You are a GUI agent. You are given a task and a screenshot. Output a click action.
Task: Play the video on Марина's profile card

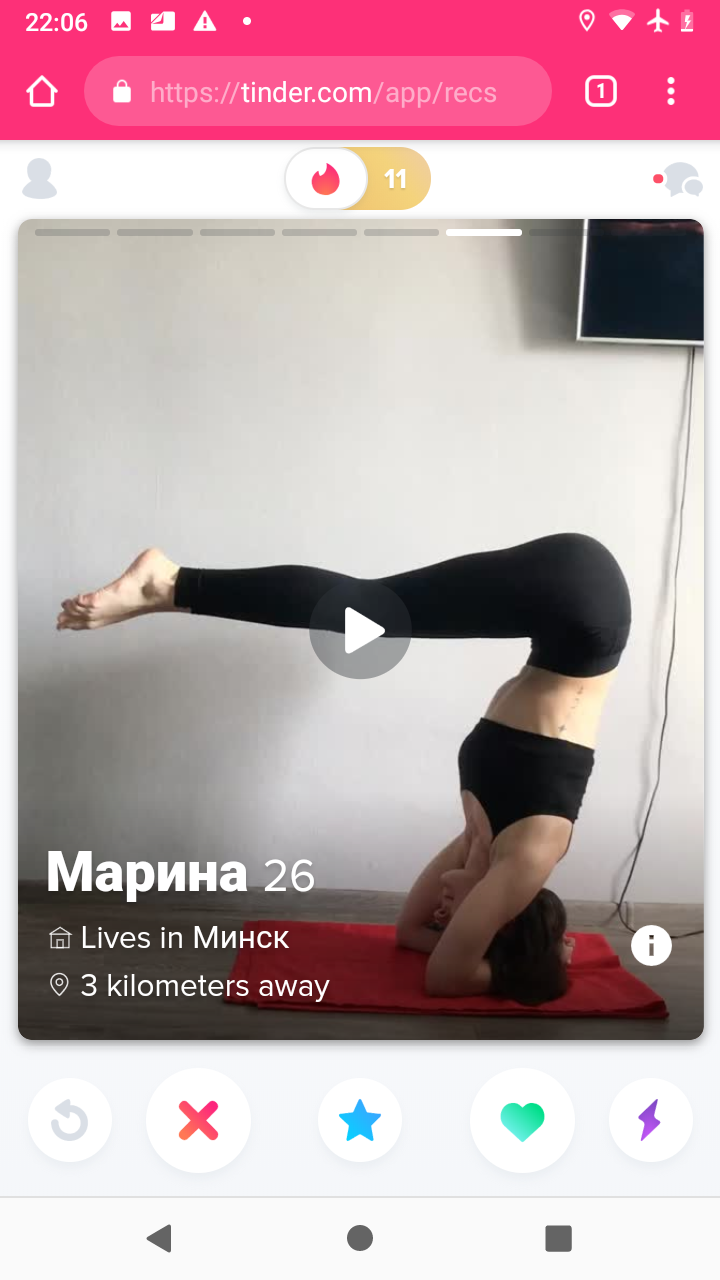pos(360,631)
